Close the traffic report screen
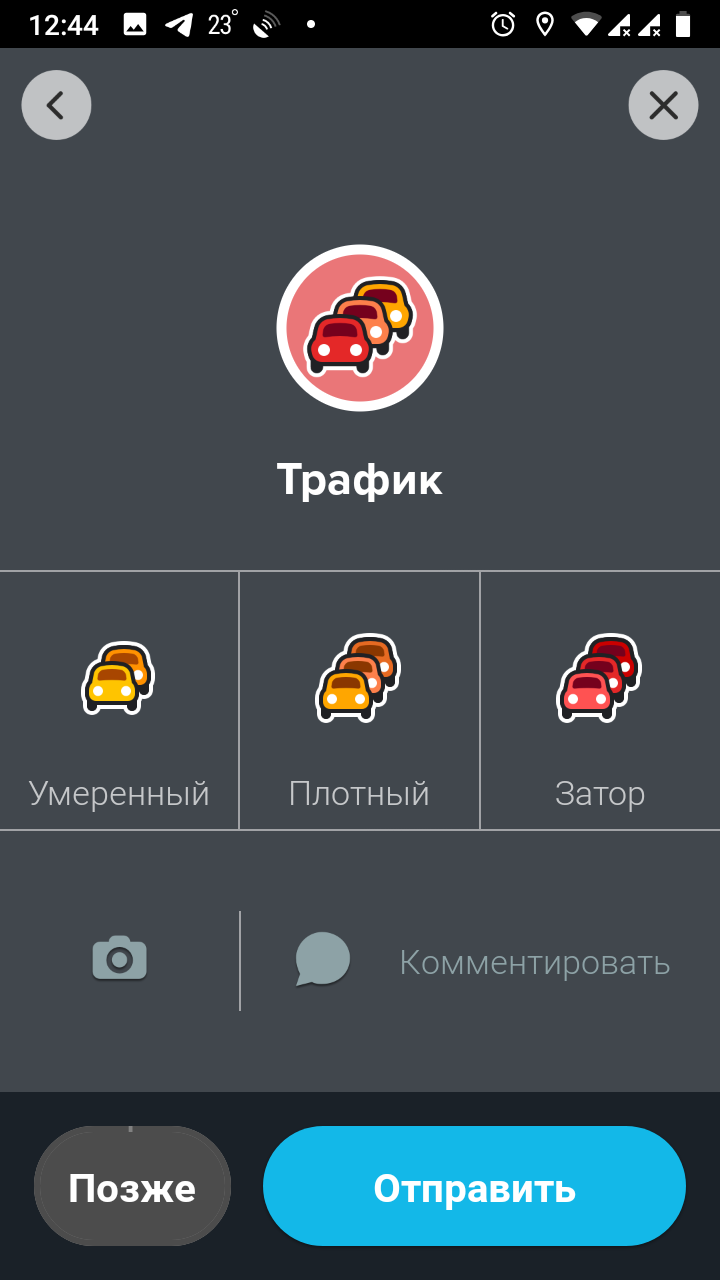 663,105
